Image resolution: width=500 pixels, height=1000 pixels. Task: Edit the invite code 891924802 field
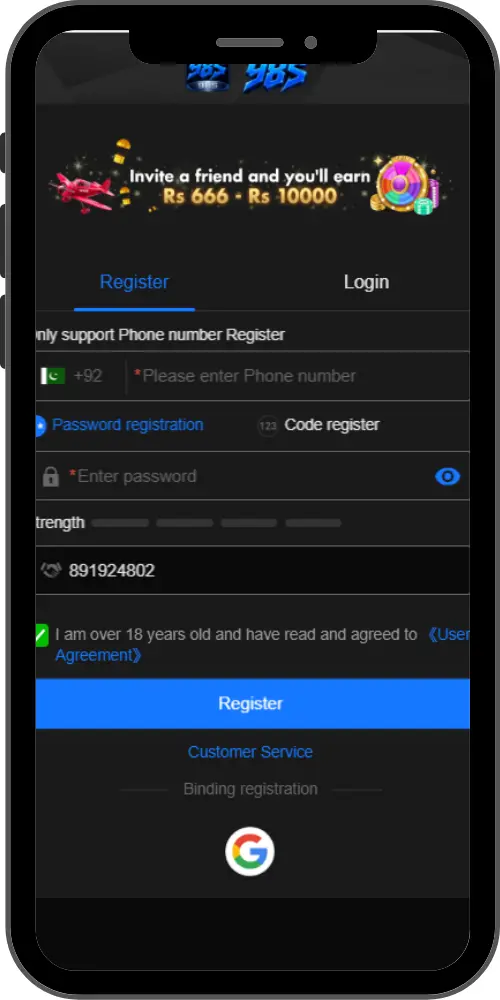pyautogui.click(x=253, y=570)
